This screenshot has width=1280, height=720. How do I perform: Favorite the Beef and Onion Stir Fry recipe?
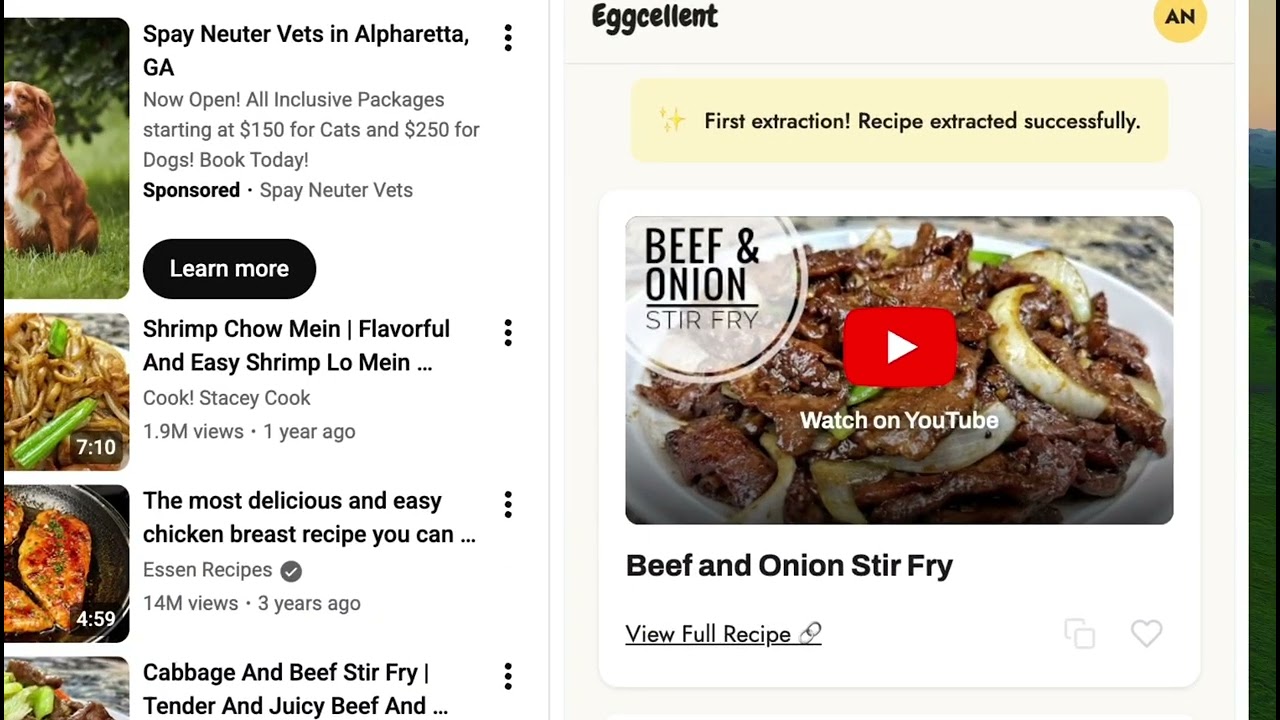[x=1146, y=633]
